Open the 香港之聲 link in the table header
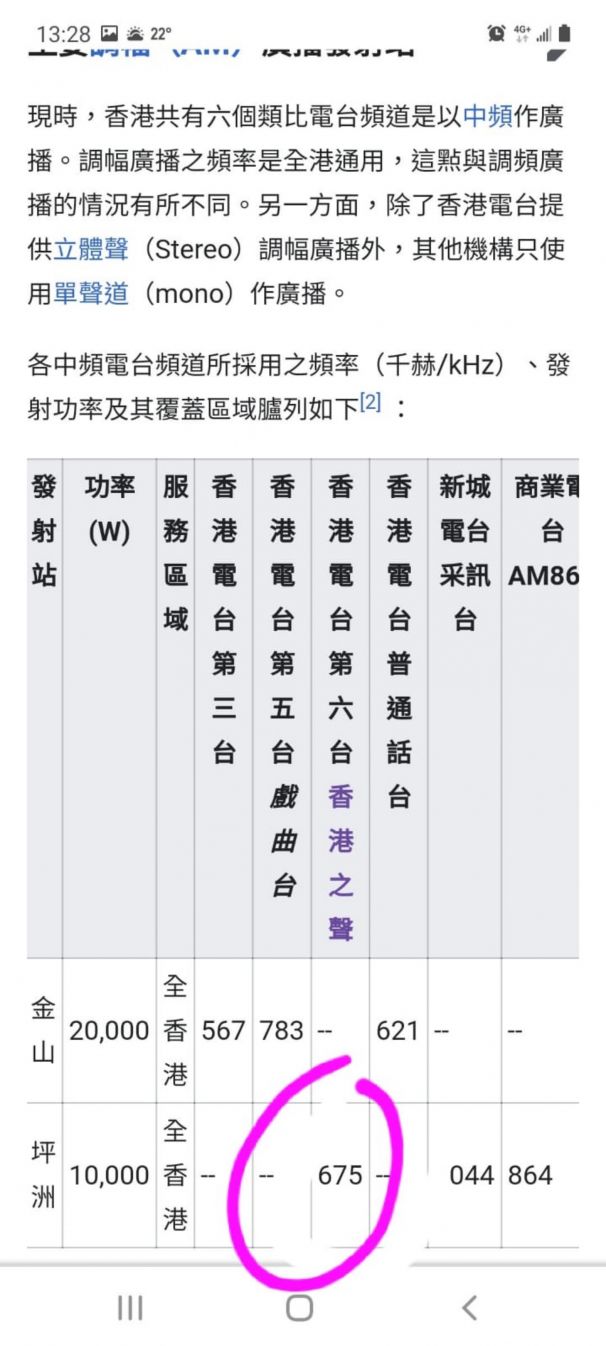The height and width of the screenshot is (1346, 606). click(340, 864)
